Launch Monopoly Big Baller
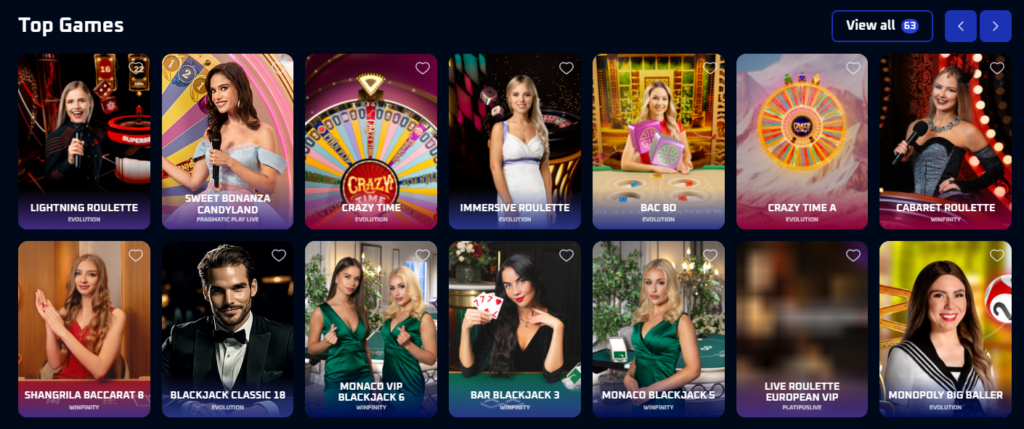The width and height of the screenshot is (1024, 429). click(945, 328)
